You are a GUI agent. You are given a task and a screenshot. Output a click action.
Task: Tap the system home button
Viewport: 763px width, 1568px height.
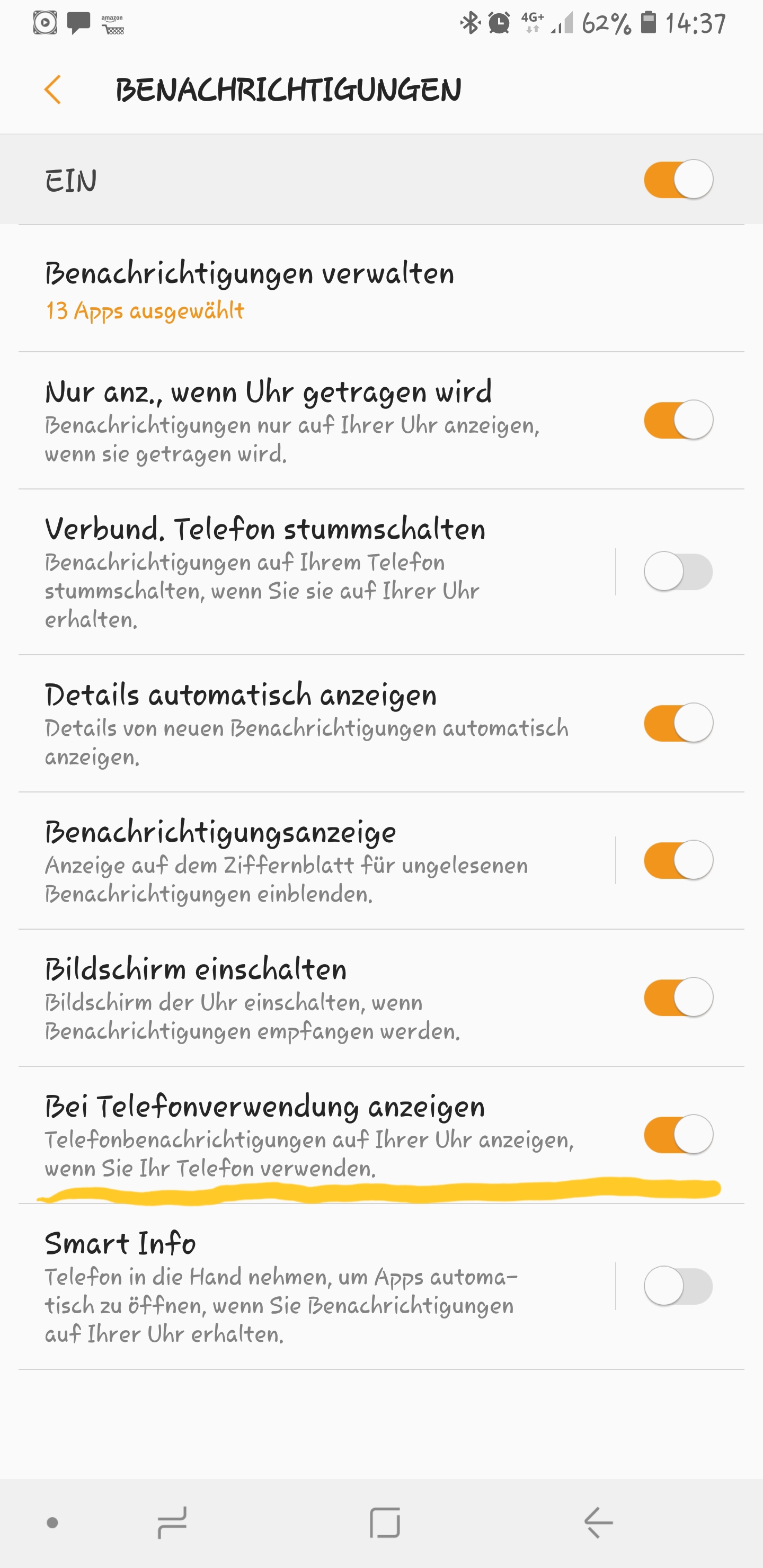pyautogui.click(x=385, y=1523)
